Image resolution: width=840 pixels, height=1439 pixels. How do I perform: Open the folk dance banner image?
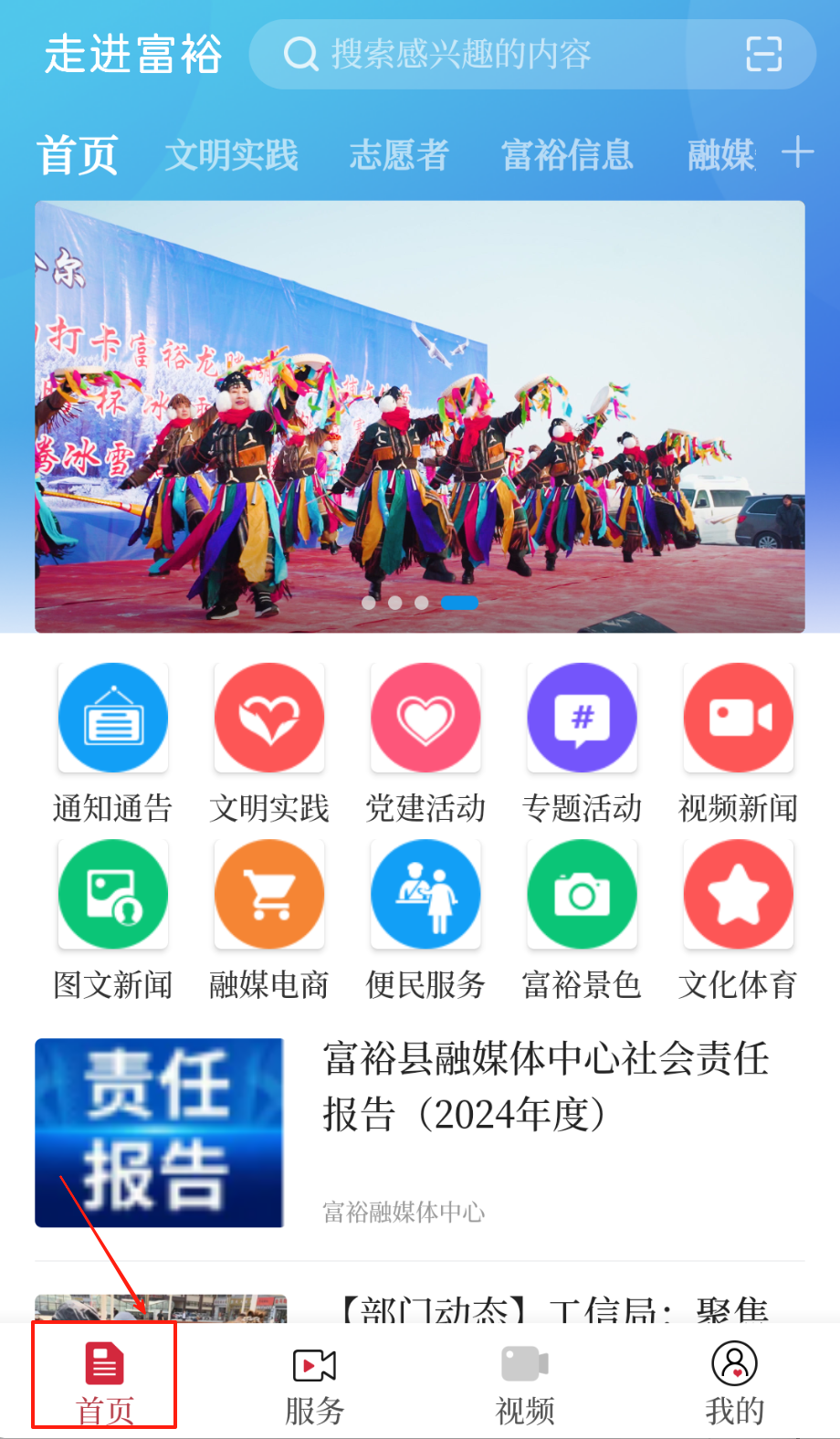420,415
